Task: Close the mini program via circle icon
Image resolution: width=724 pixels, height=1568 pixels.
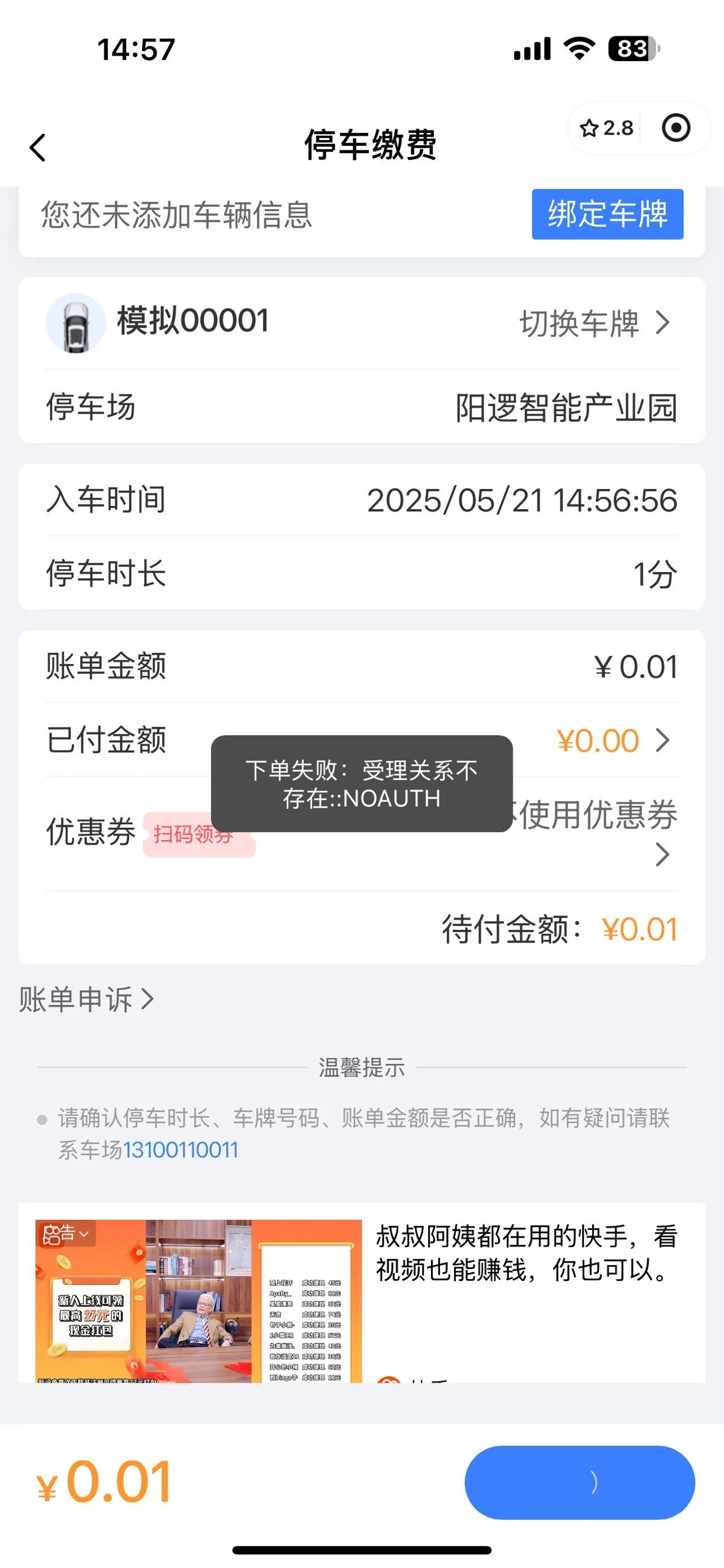Action: click(x=676, y=128)
